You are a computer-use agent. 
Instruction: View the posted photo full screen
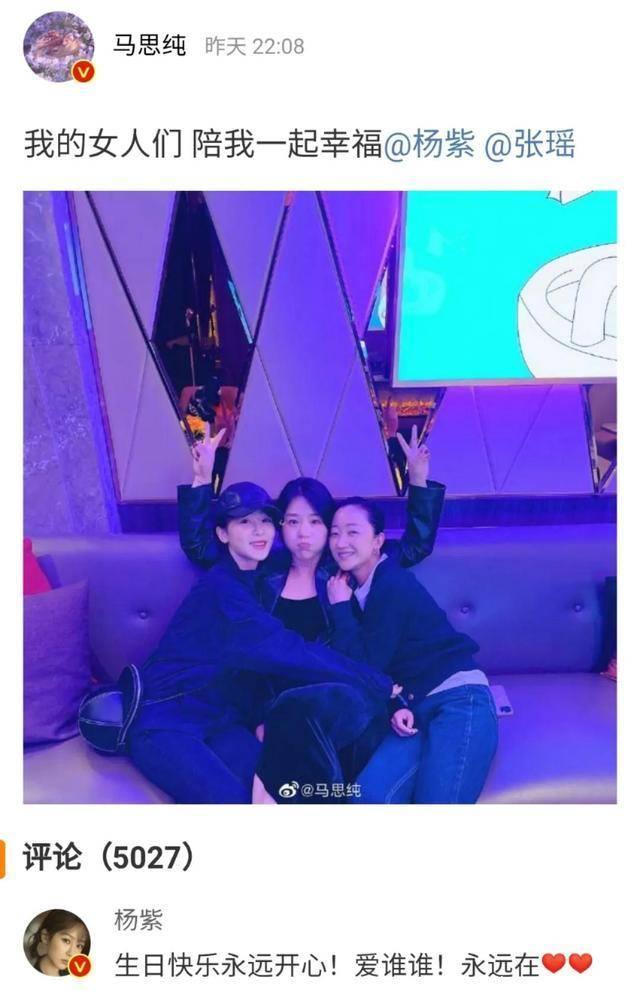pos(320,497)
